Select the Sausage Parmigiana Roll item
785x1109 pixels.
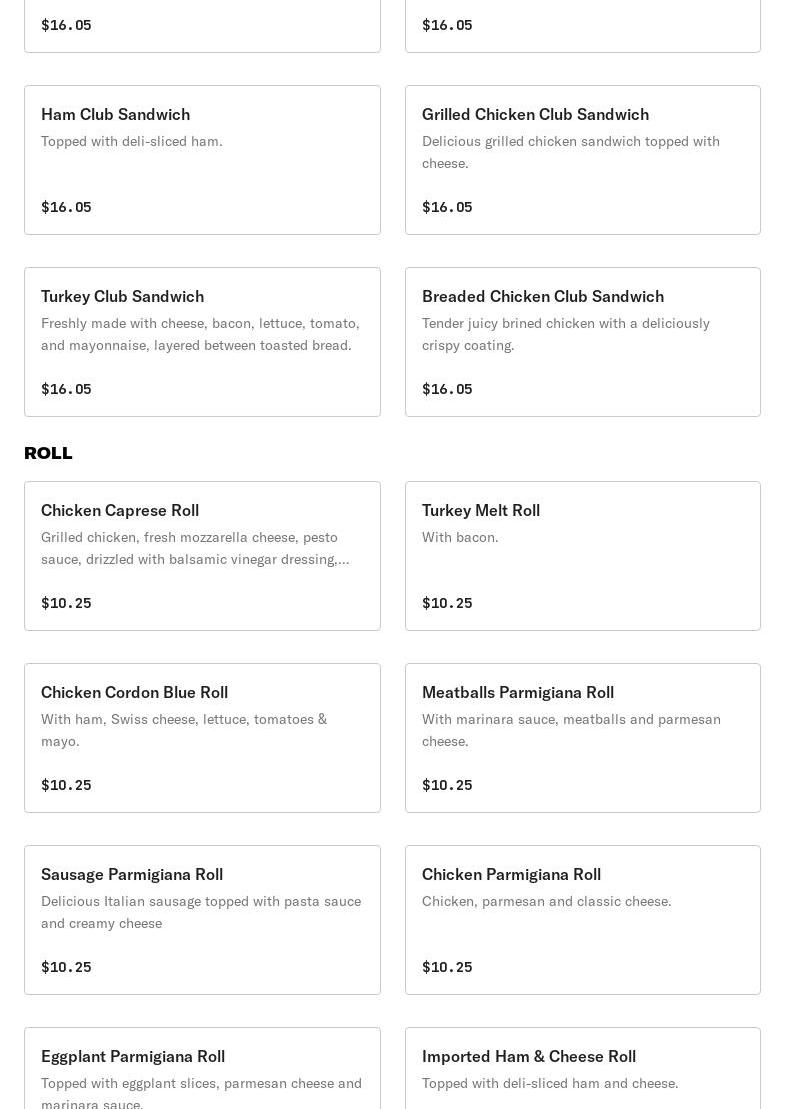202,919
